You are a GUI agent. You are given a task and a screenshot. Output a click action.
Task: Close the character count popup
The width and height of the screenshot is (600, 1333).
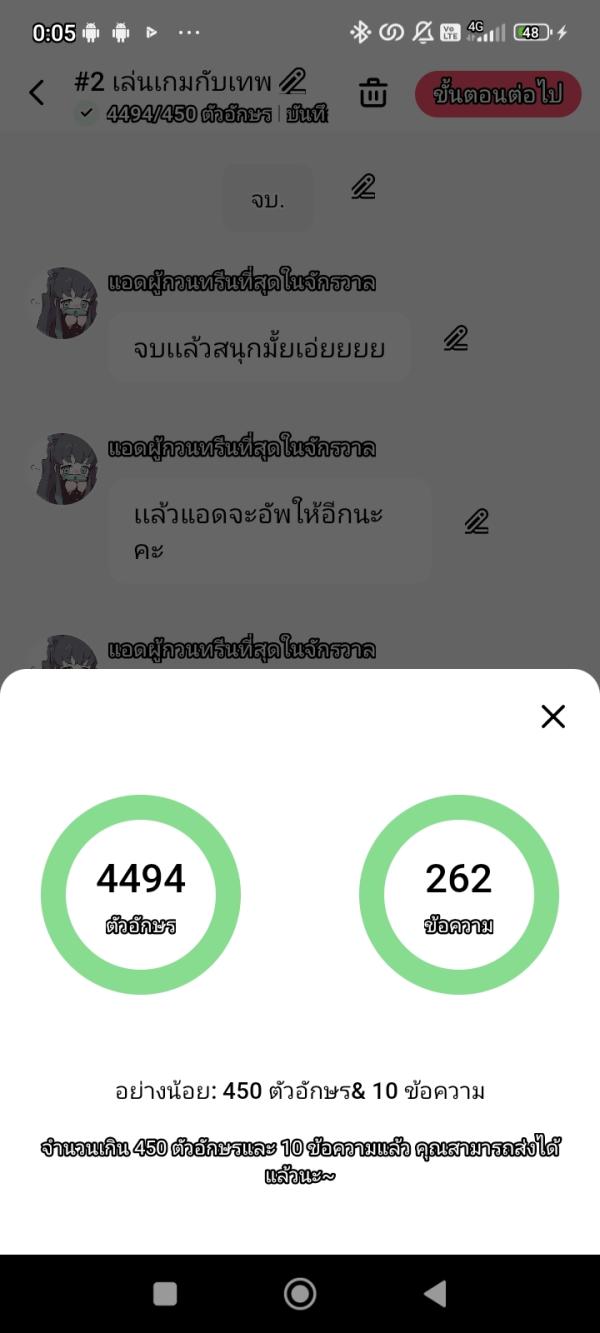pos(553,716)
